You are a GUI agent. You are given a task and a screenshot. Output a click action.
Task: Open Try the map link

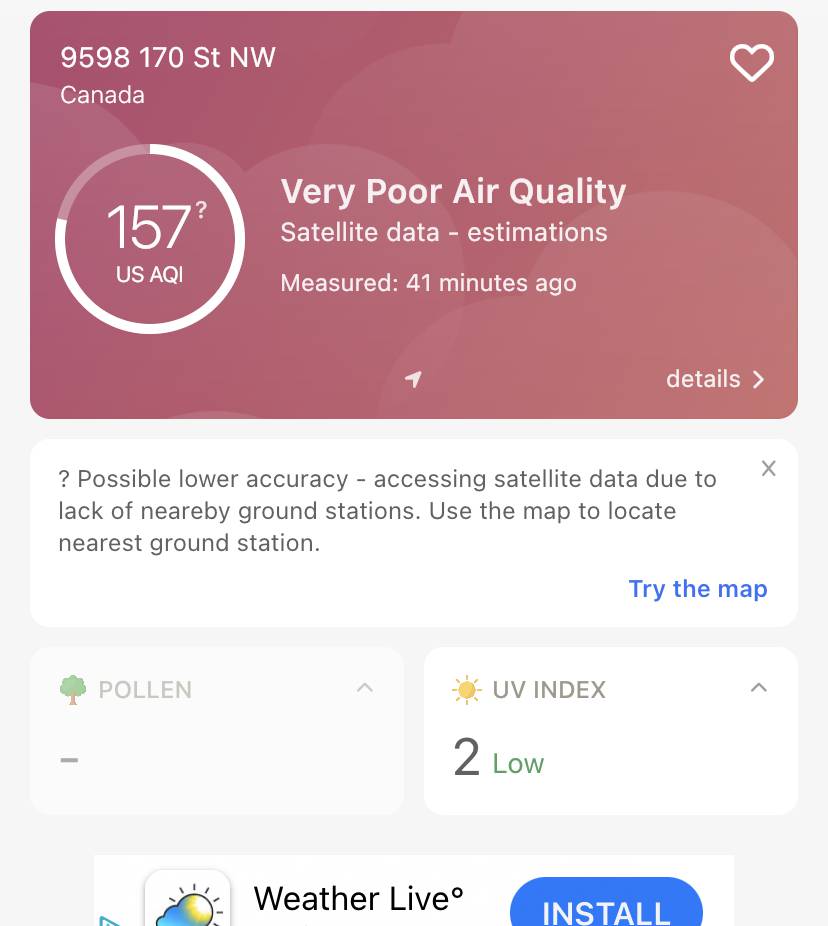coord(697,589)
